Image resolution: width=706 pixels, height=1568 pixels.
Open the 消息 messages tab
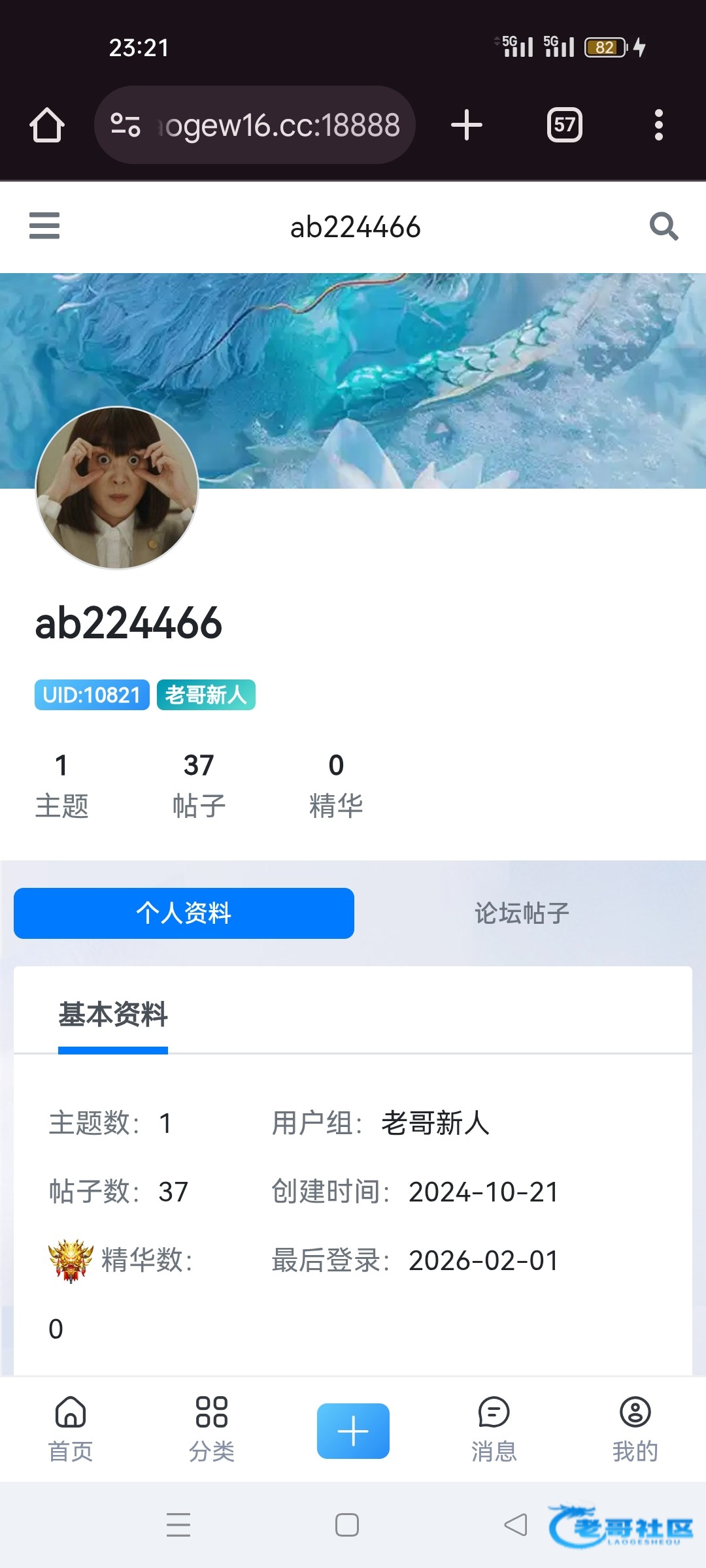[x=494, y=1429]
